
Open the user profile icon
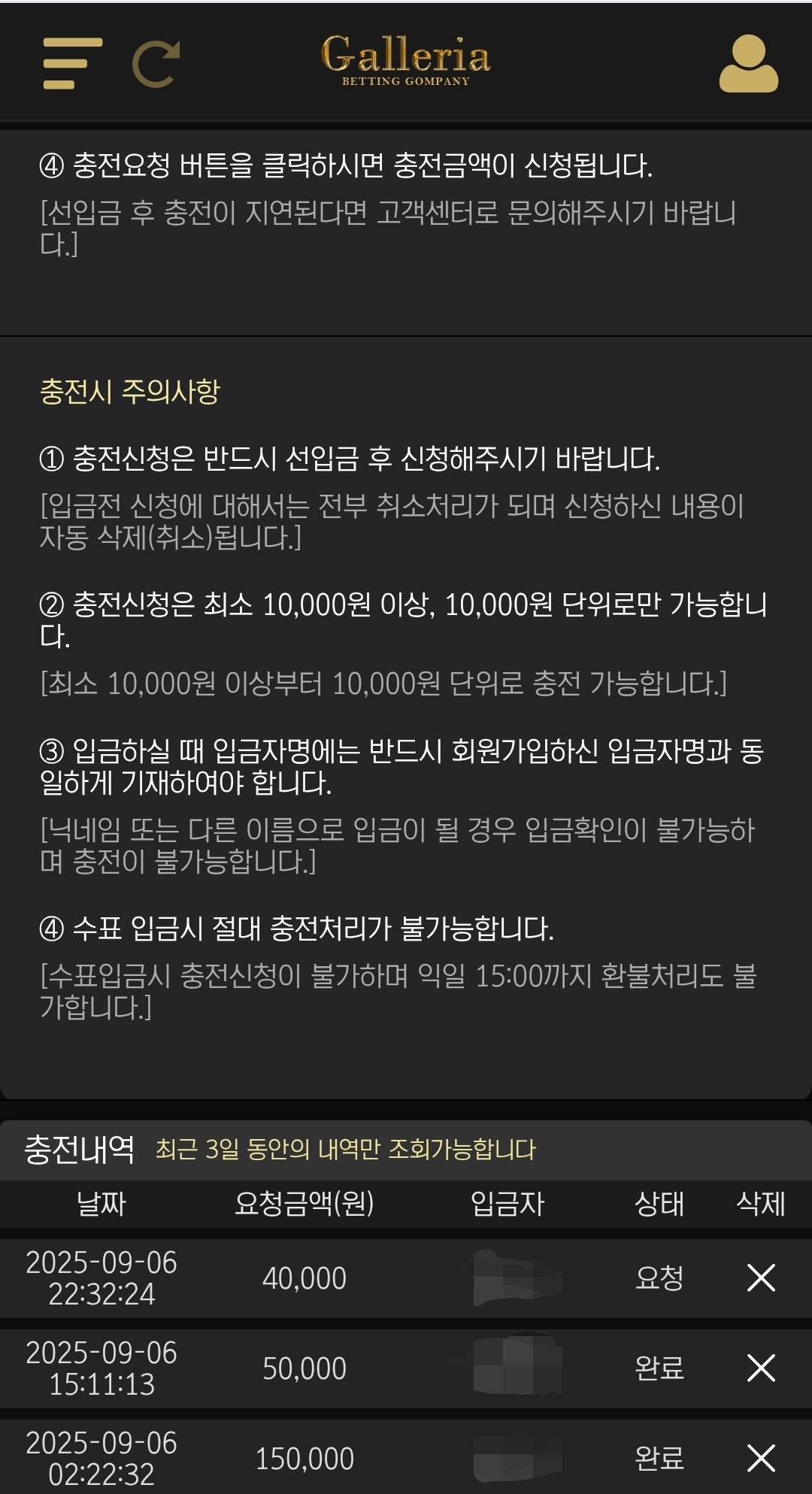[748, 64]
